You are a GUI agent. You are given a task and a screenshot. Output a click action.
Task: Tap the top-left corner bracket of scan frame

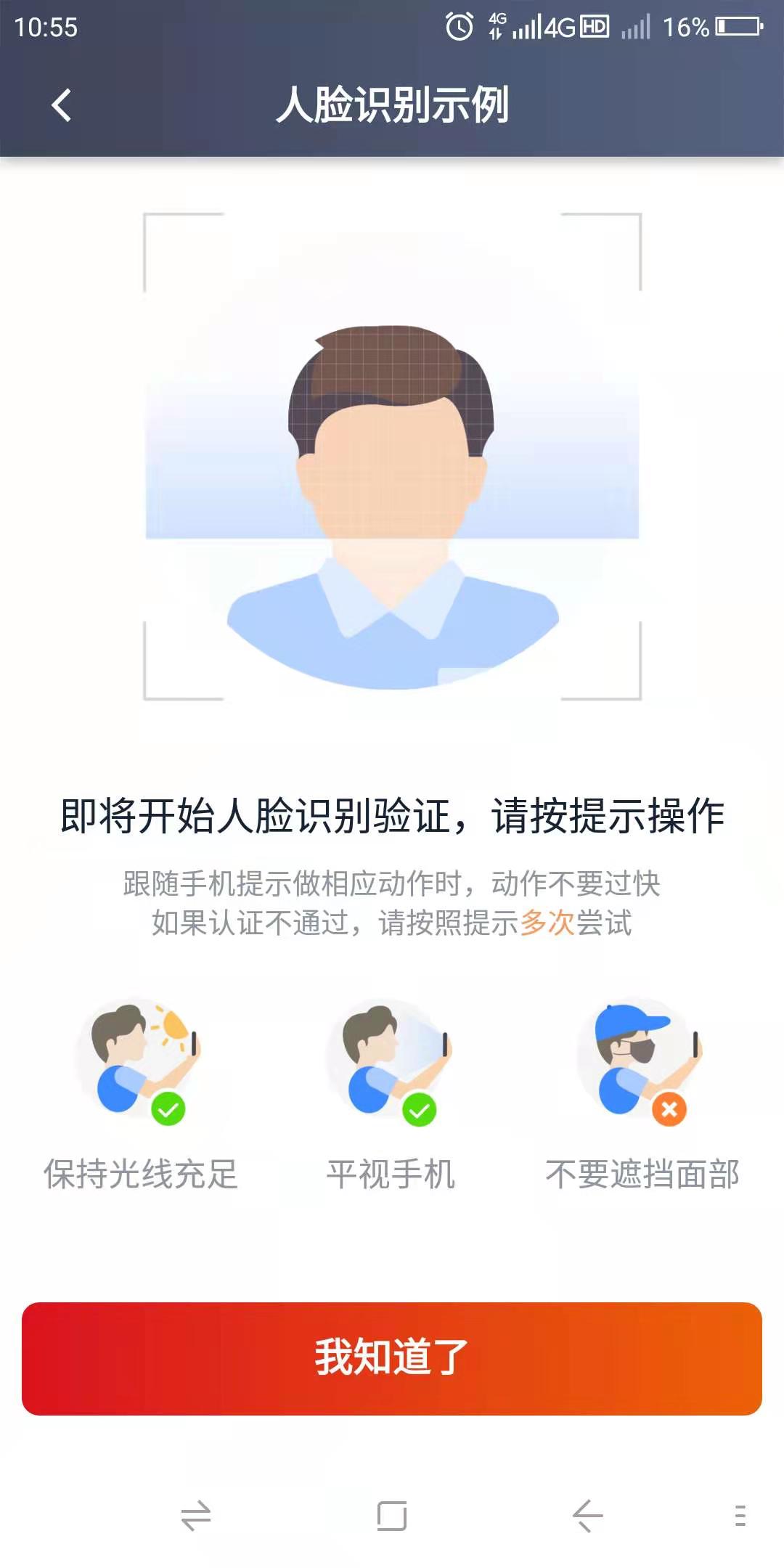point(150,218)
